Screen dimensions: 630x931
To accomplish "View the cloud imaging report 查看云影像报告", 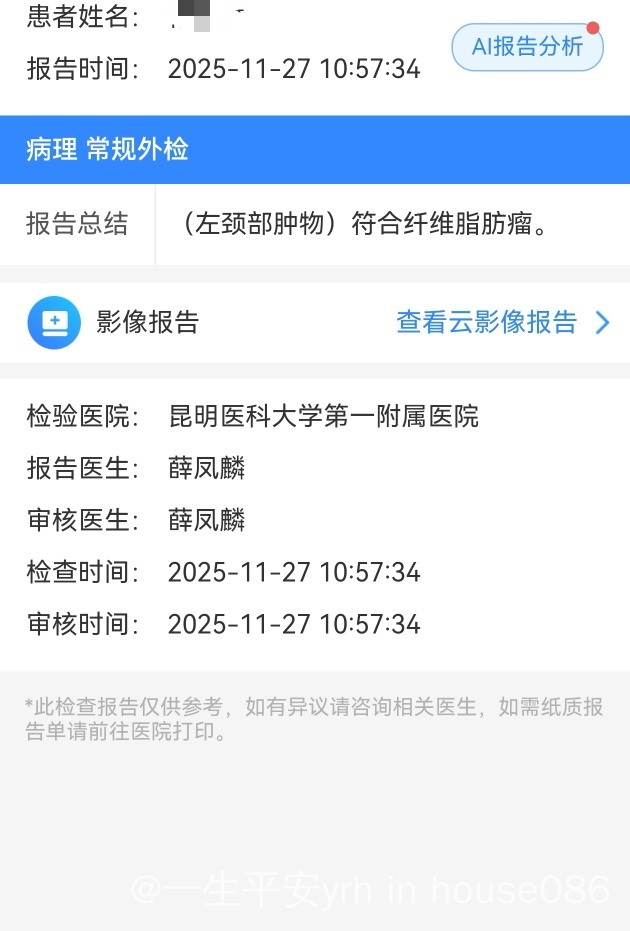I will point(501,322).
